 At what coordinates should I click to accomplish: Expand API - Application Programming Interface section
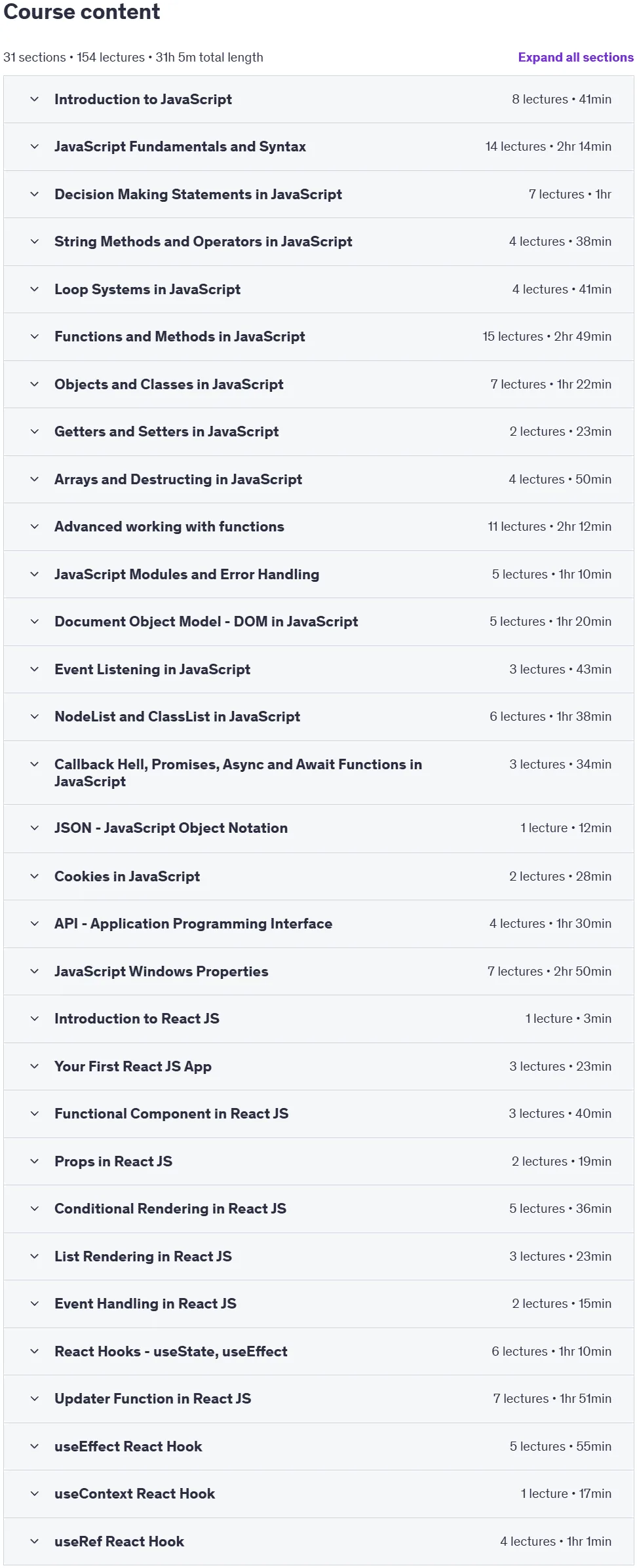318,924
